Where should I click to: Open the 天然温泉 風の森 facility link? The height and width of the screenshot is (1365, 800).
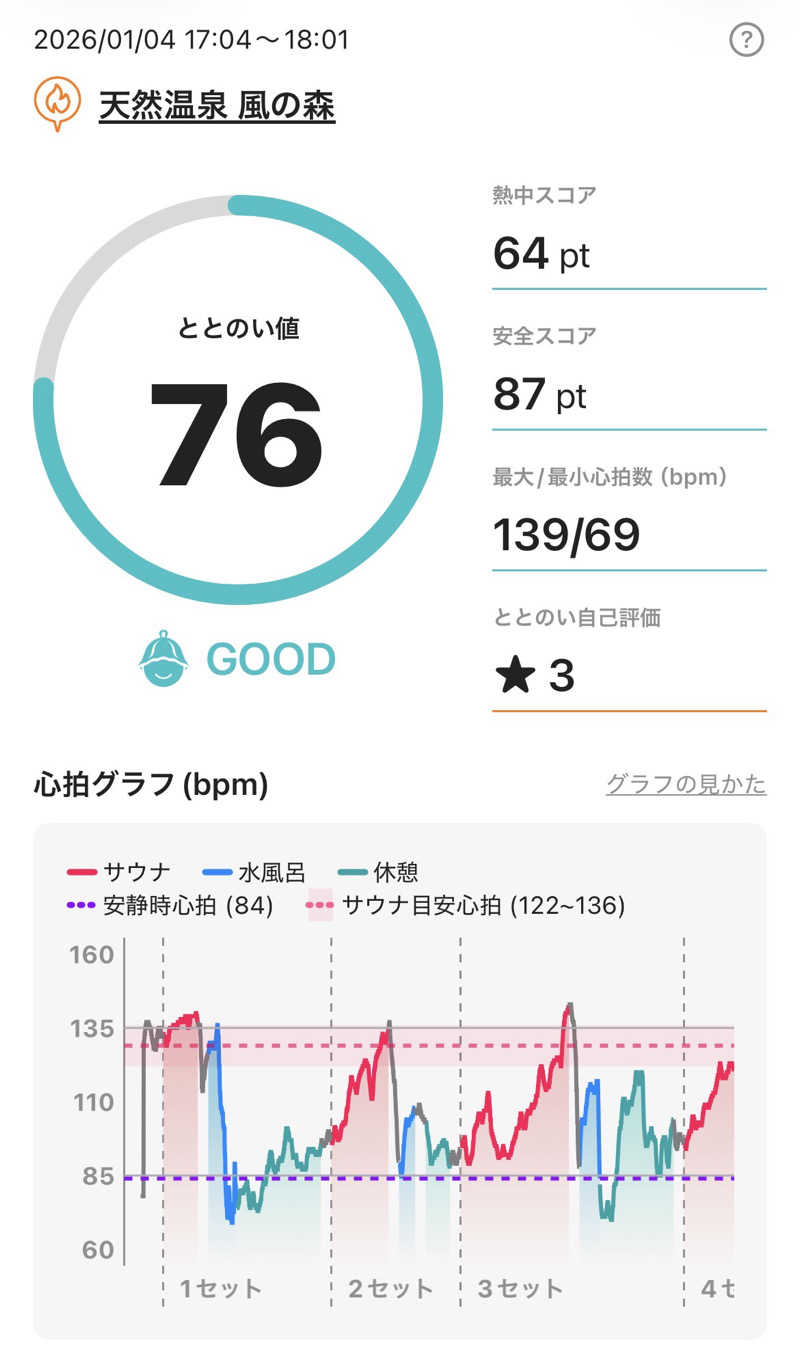217,105
